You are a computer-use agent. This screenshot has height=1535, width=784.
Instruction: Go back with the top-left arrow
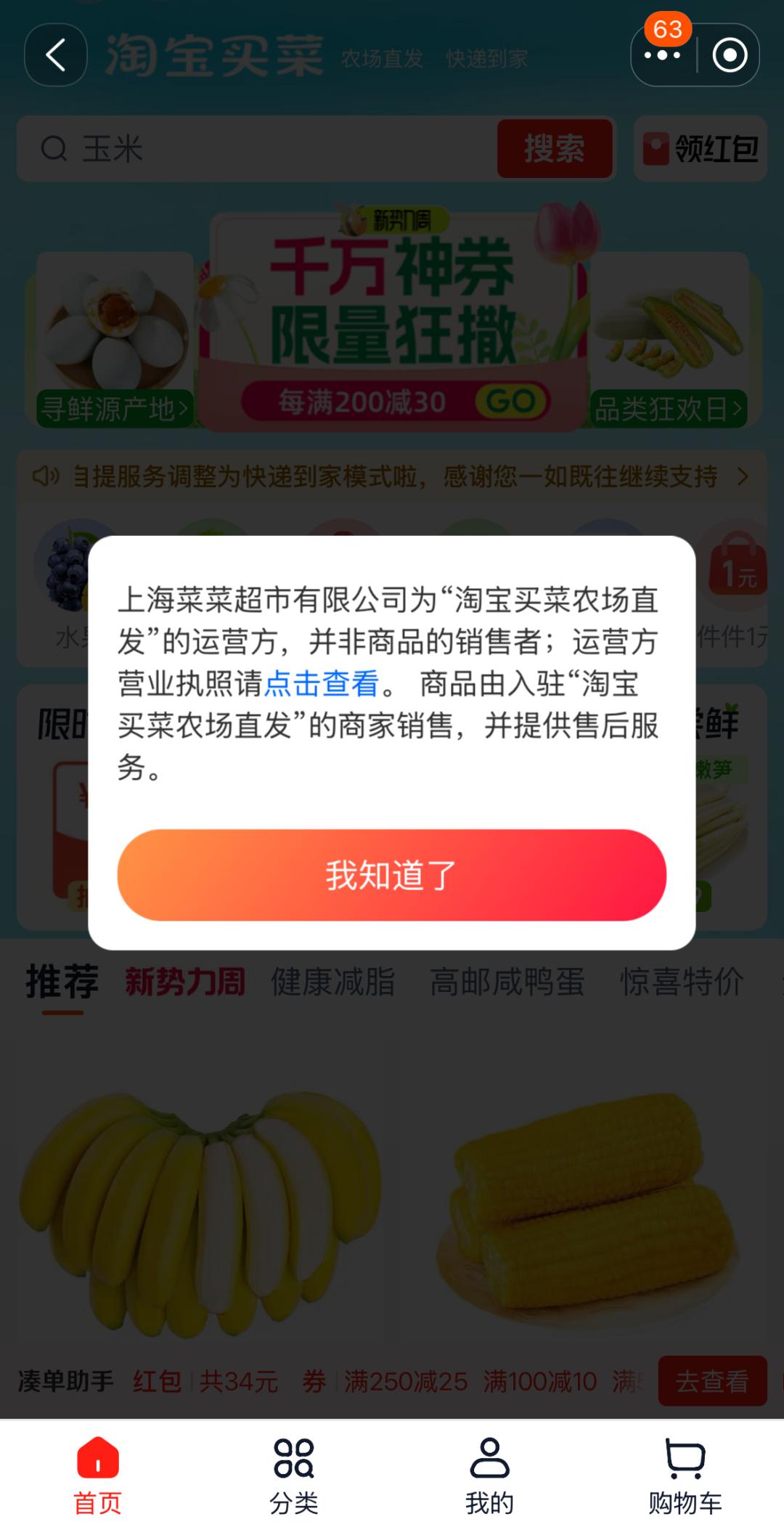(x=56, y=55)
